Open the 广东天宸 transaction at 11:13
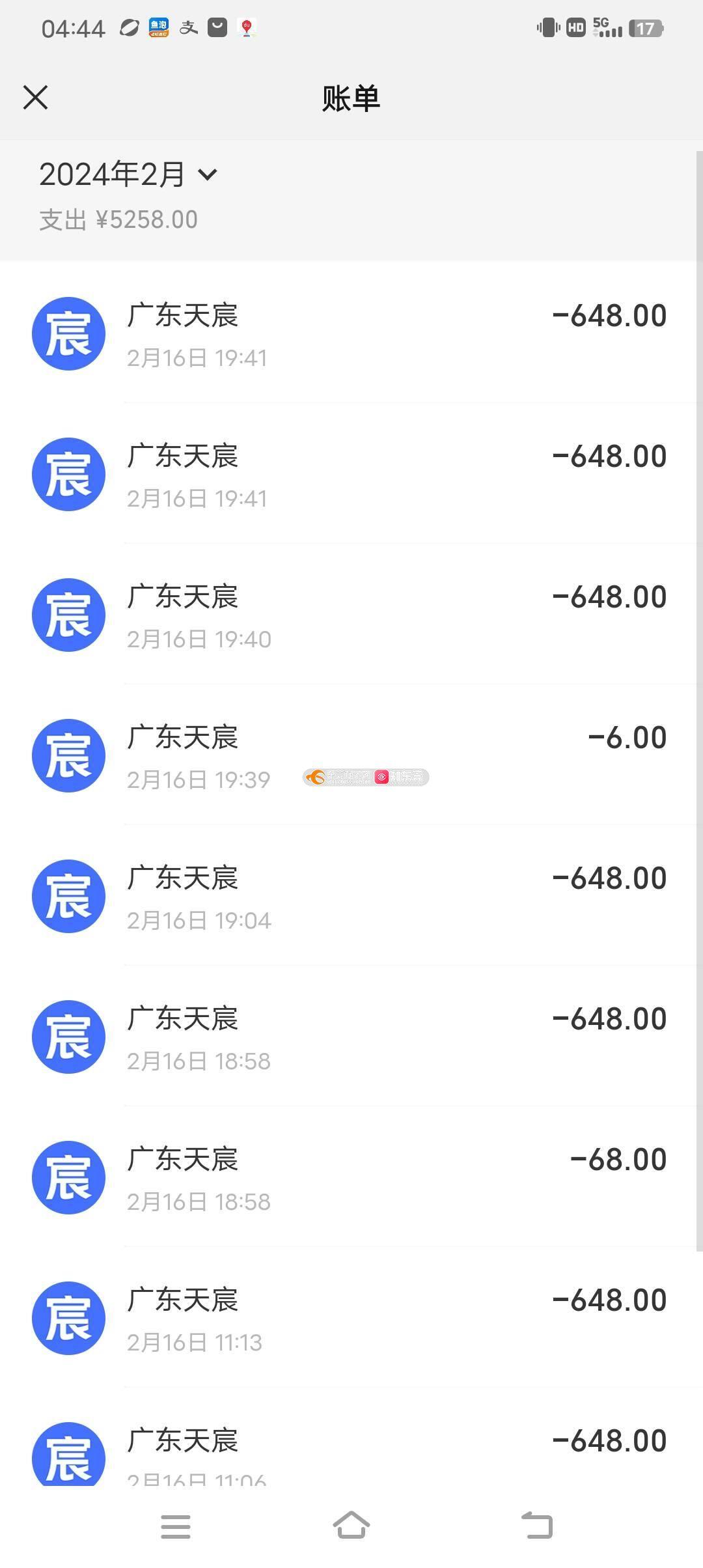 point(351,1317)
